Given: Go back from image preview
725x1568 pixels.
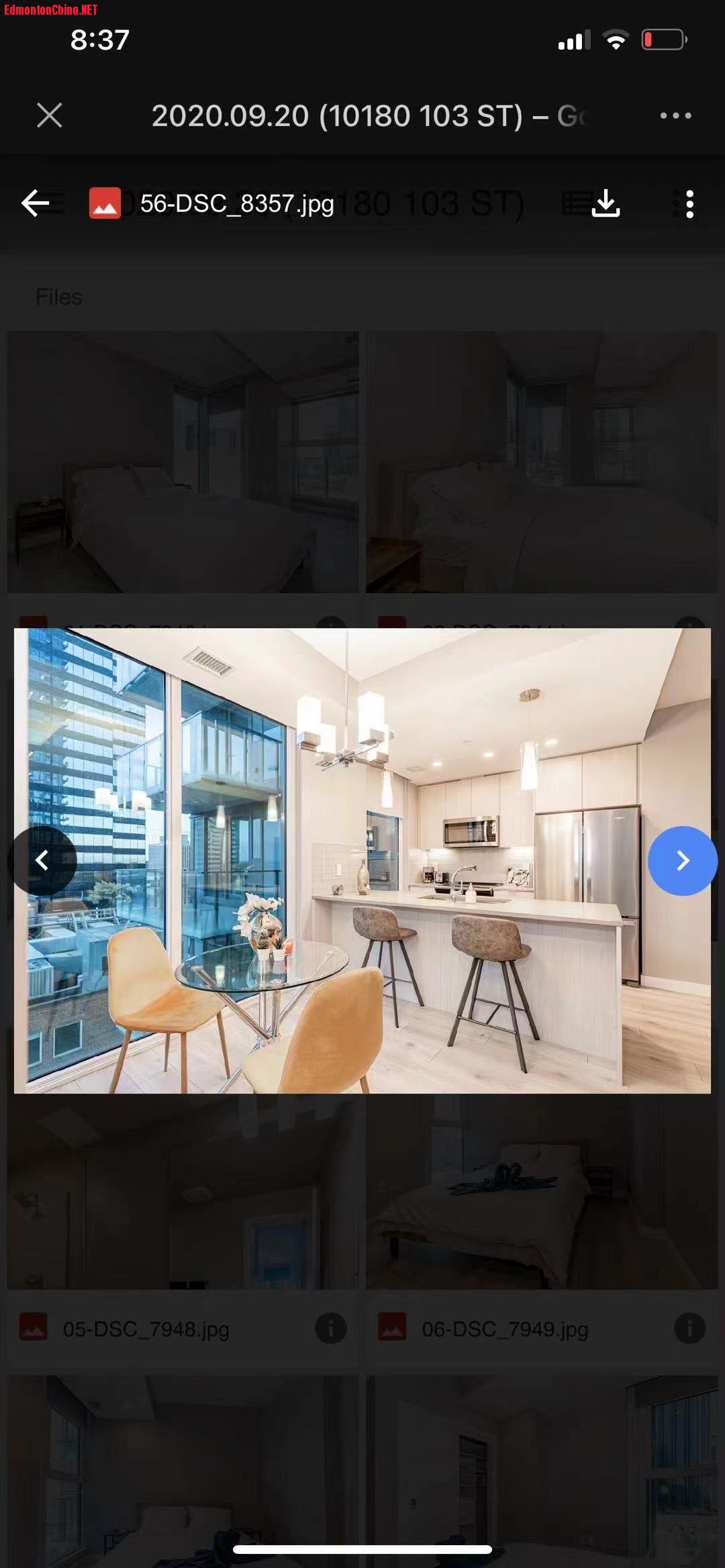Looking at the screenshot, I should 36,203.
